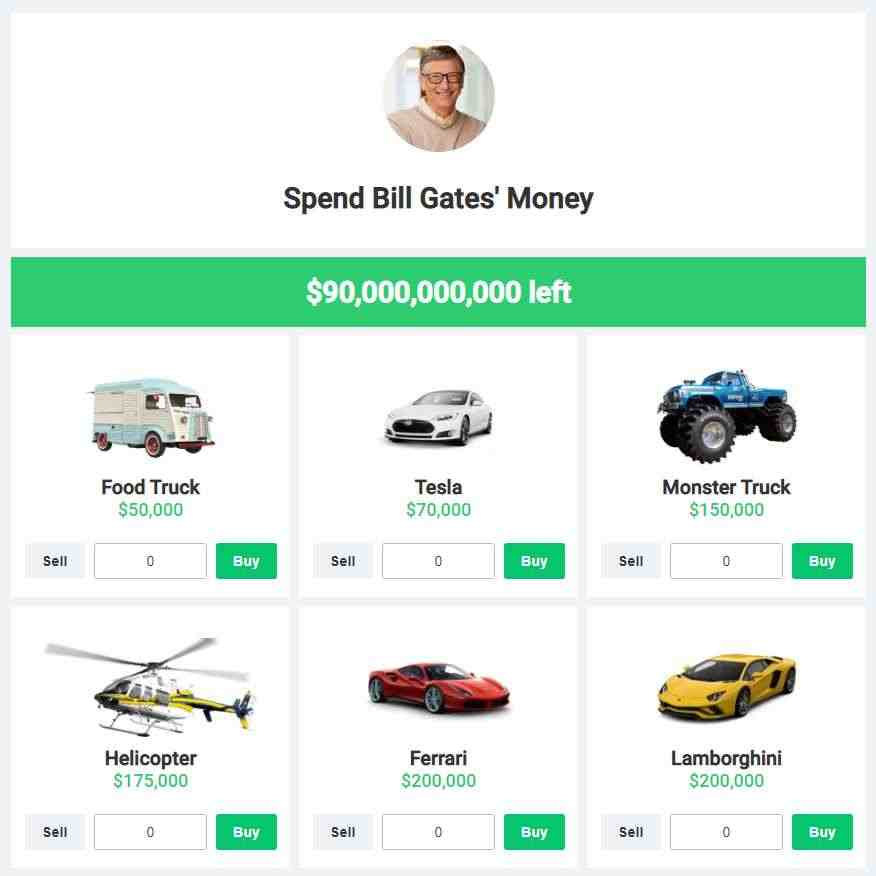876x876 pixels.
Task: Buy a Food Truck
Action: 246,561
